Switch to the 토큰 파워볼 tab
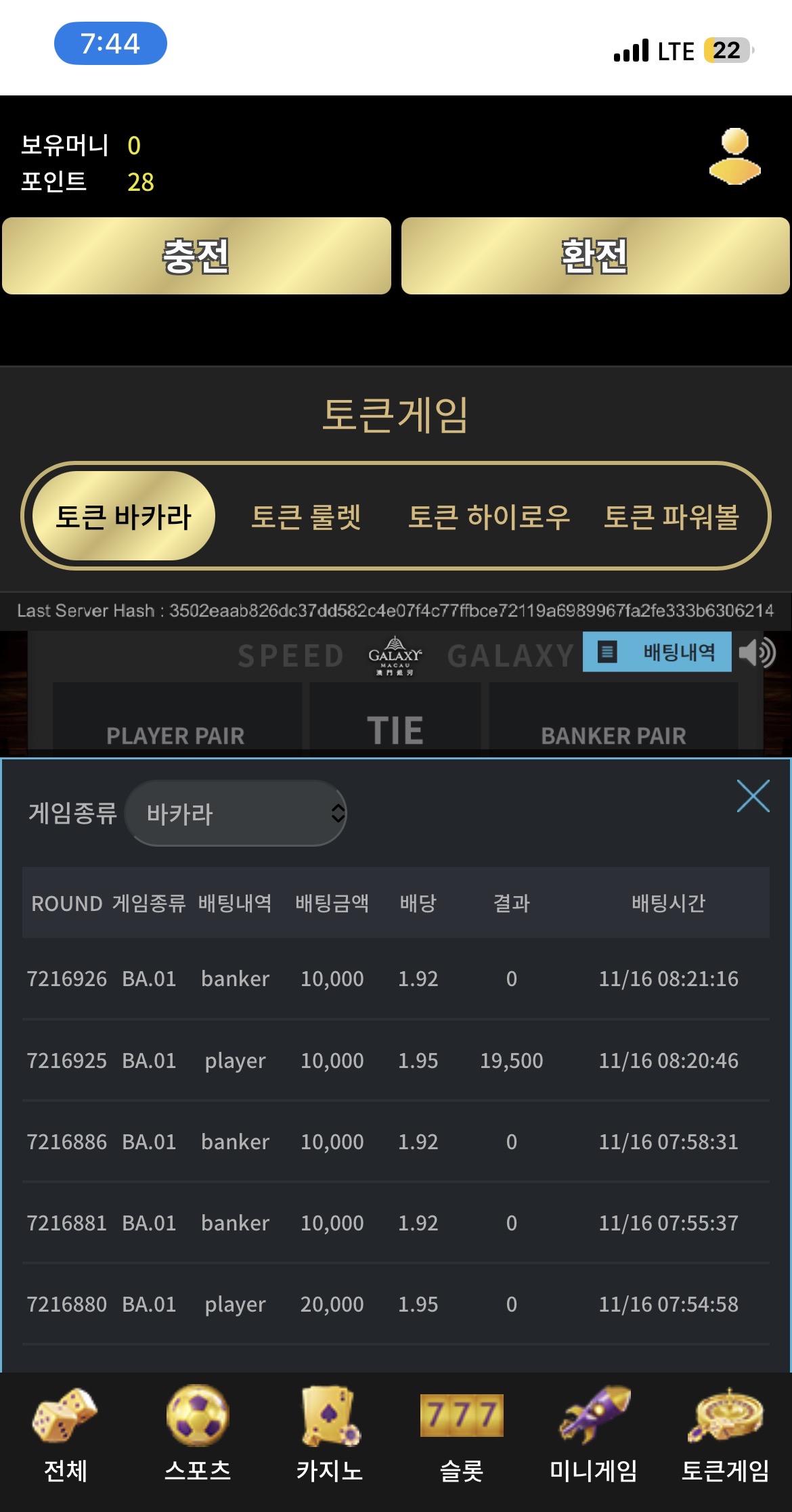The image size is (792, 1512). coord(671,516)
